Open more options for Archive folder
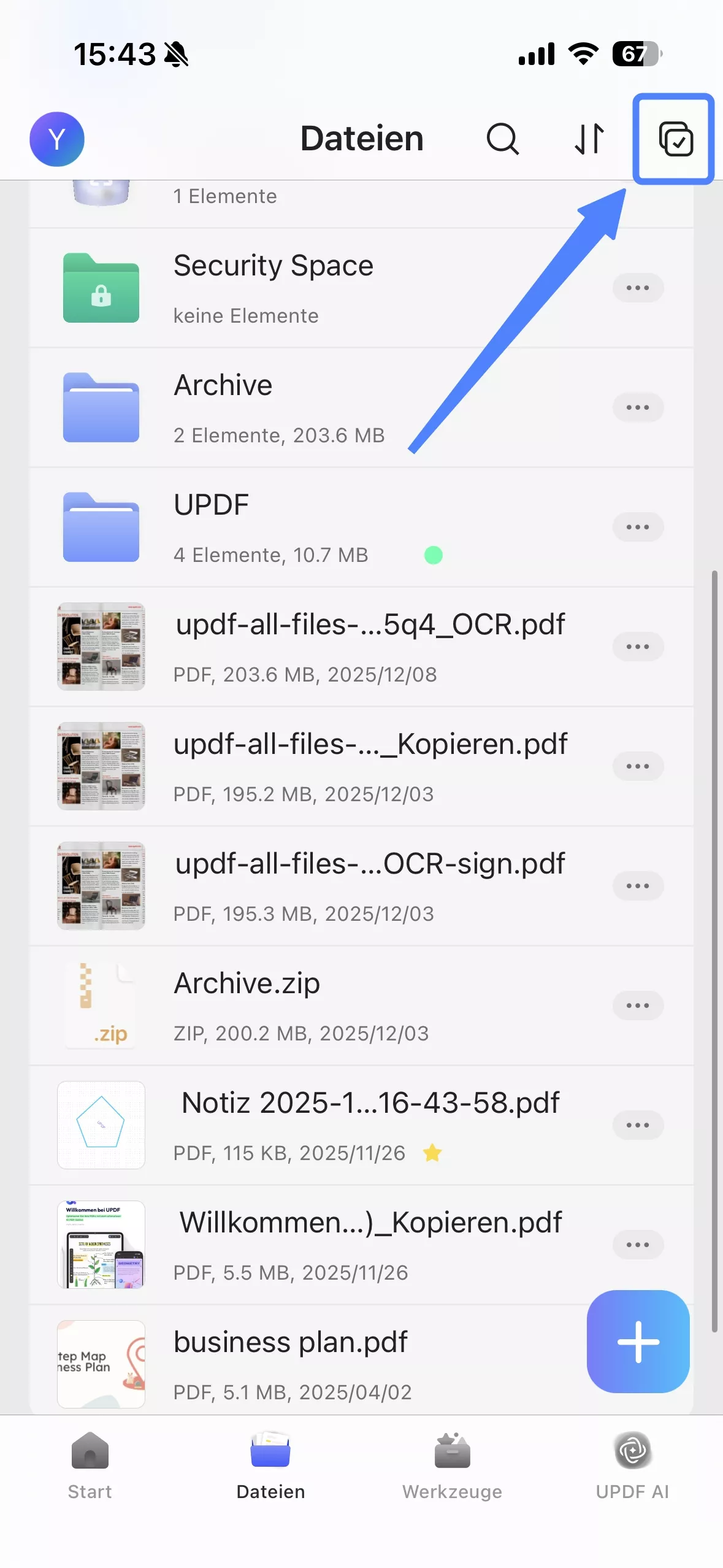 [638, 408]
